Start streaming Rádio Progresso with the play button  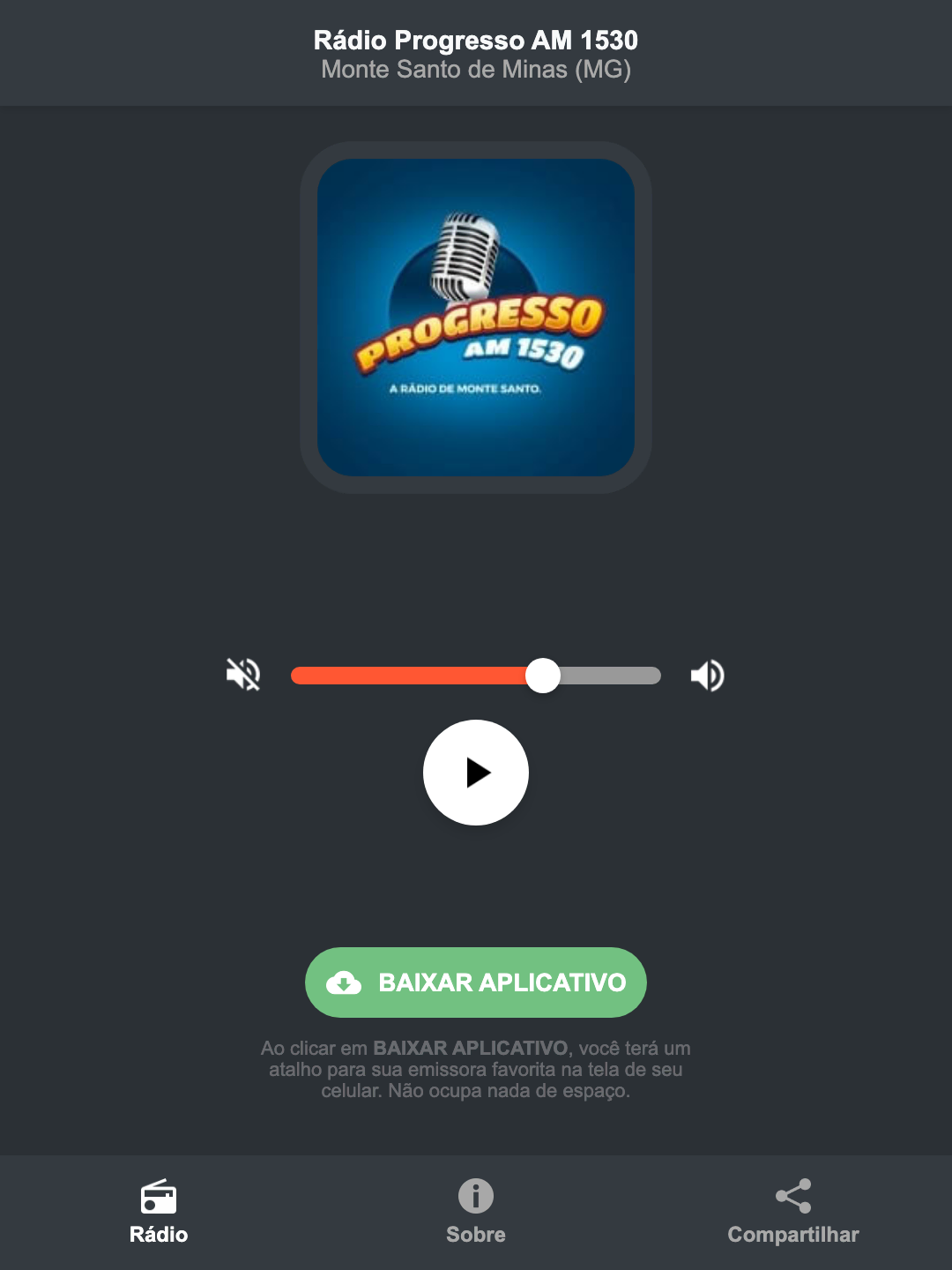[x=476, y=773]
